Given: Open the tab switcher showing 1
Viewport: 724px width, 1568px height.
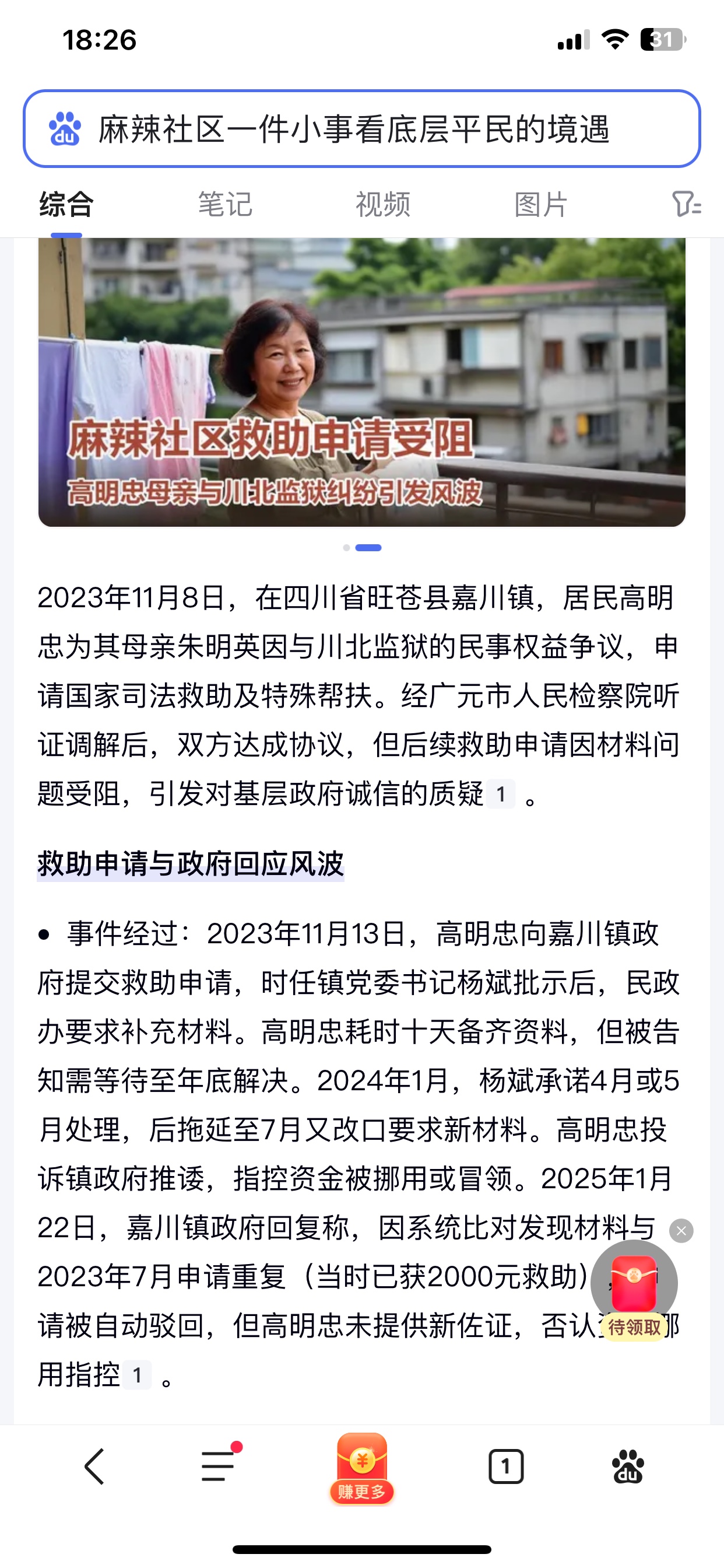Looking at the screenshot, I should coord(505,1466).
